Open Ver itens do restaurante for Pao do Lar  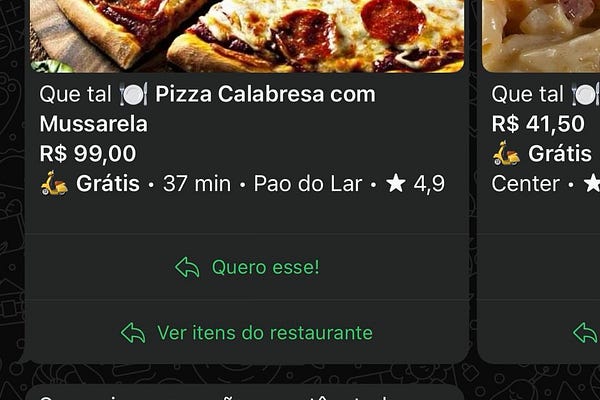pos(247,333)
